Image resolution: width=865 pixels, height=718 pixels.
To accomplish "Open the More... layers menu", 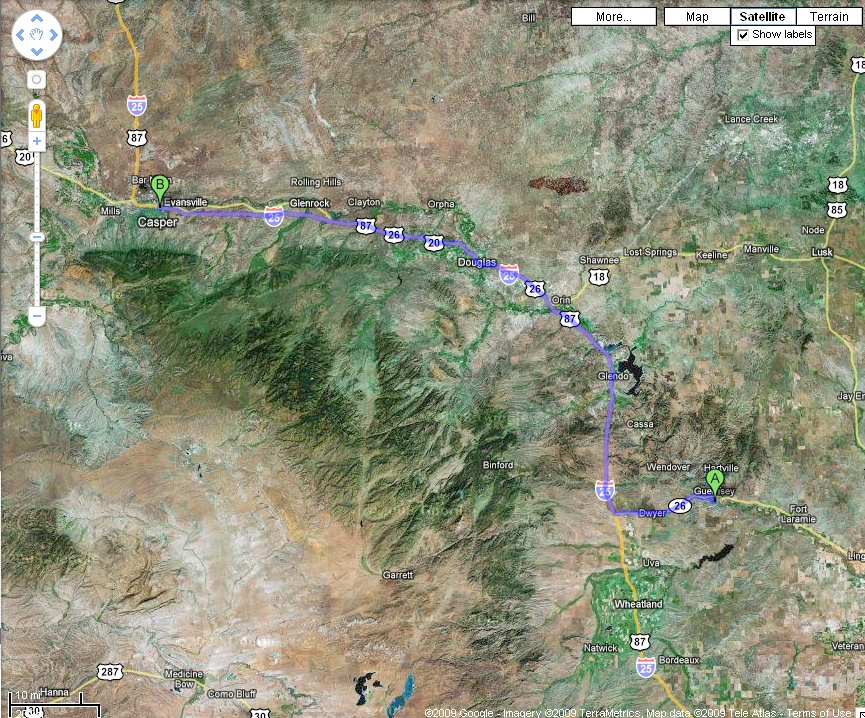I will [613, 17].
